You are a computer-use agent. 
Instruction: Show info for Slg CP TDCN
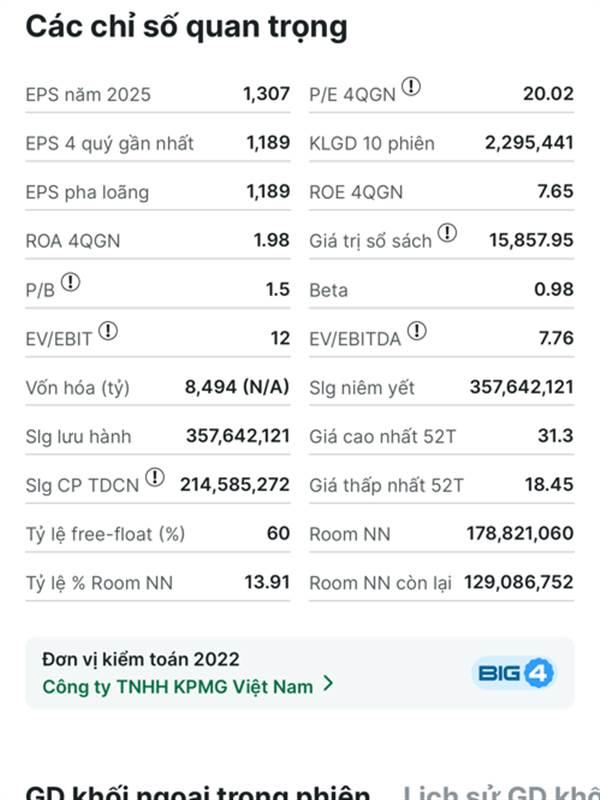tap(155, 478)
